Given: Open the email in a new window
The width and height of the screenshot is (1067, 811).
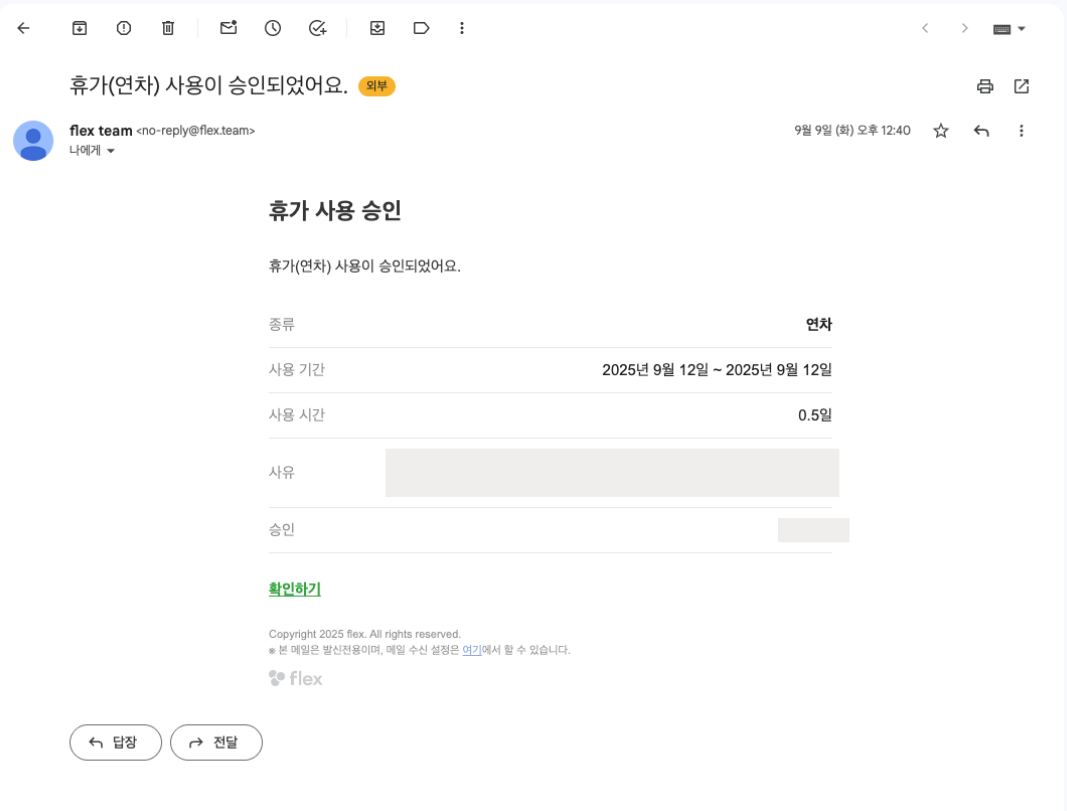Looking at the screenshot, I should 1021,86.
